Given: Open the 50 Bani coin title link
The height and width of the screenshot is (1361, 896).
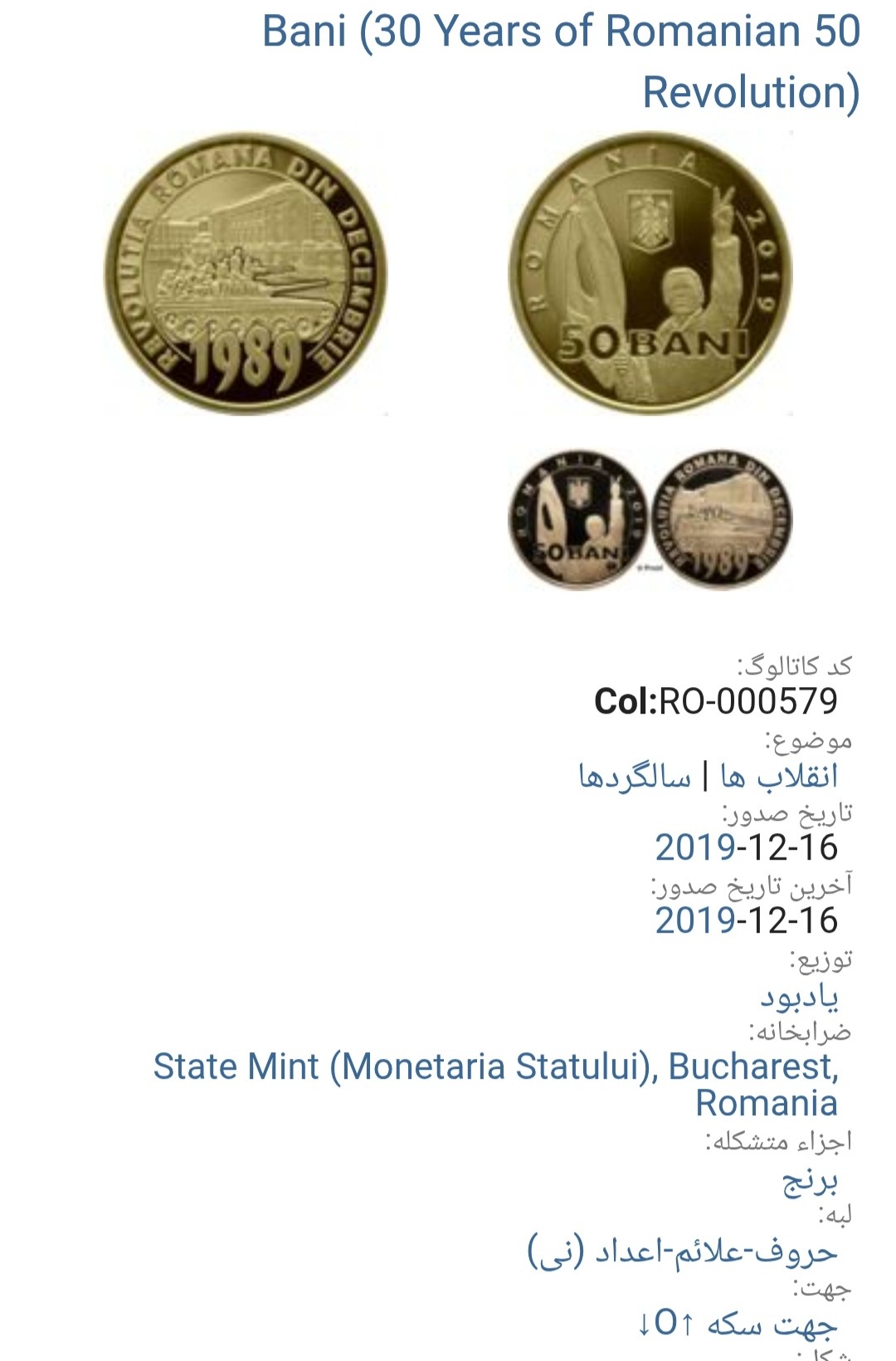Looking at the screenshot, I should click(x=561, y=61).
